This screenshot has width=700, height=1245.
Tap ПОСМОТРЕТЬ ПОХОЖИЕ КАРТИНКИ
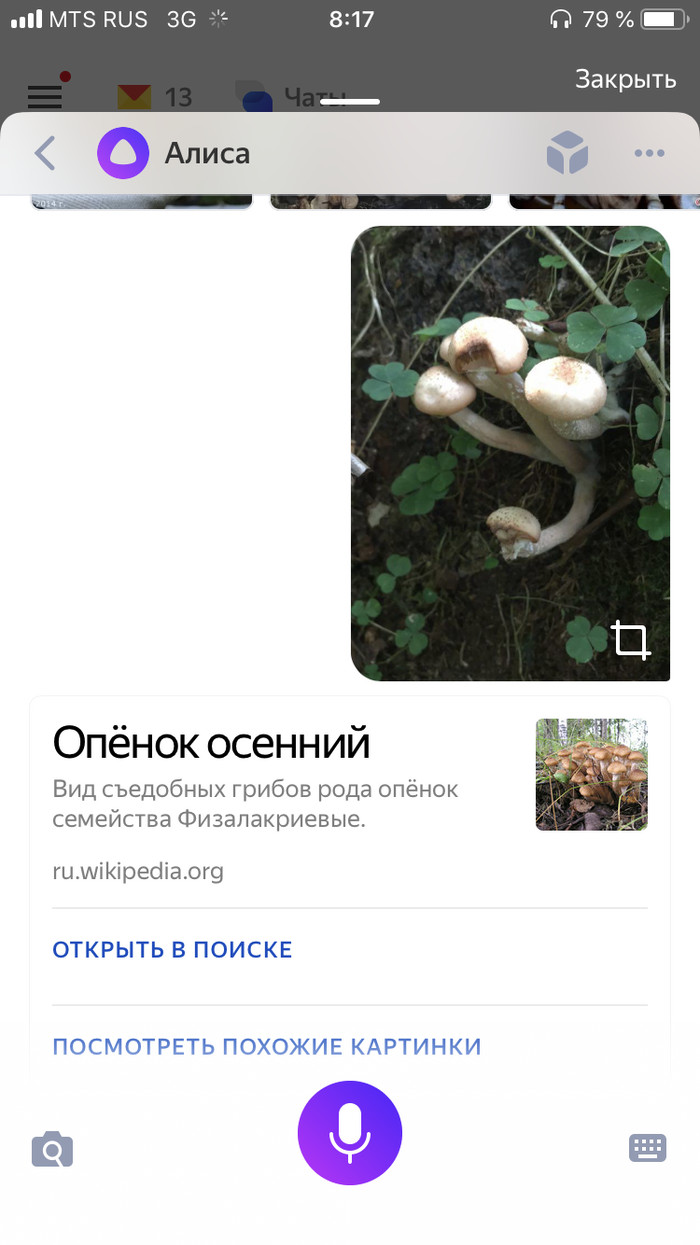267,1047
